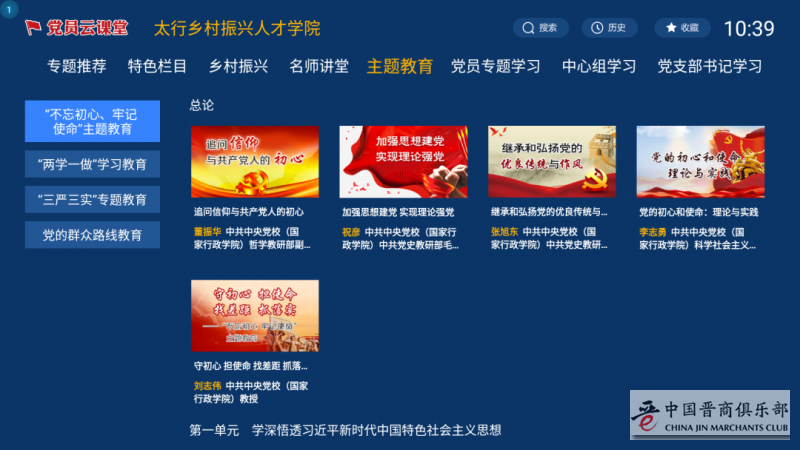The width and height of the screenshot is (800, 450).
Task: Switch to 党员专题学习 tab
Action: (x=495, y=67)
